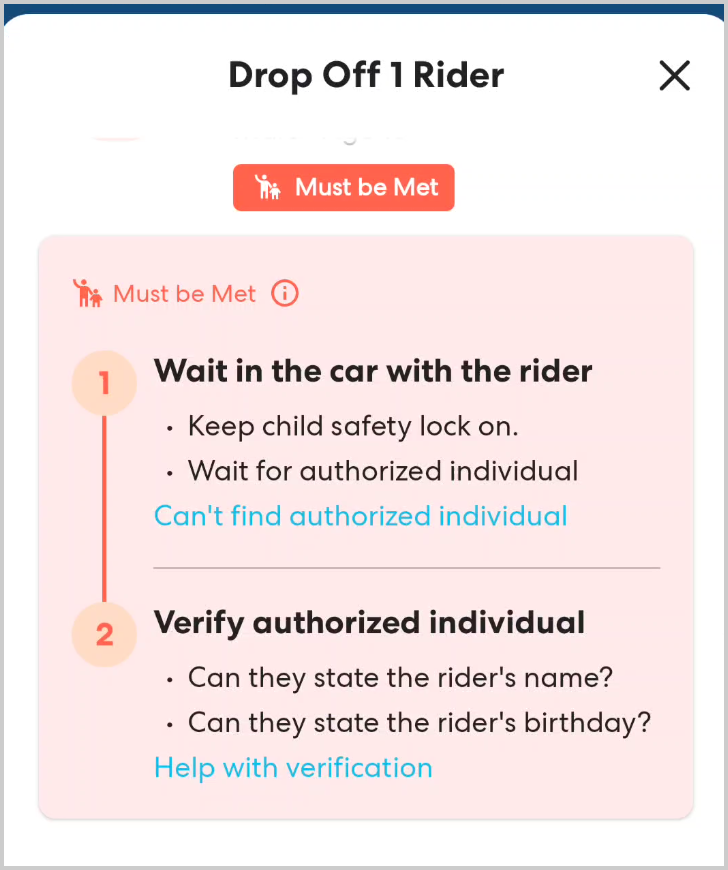Open the Must be Met info icon
The image size is (728, 870).
[x=285, y=294]
